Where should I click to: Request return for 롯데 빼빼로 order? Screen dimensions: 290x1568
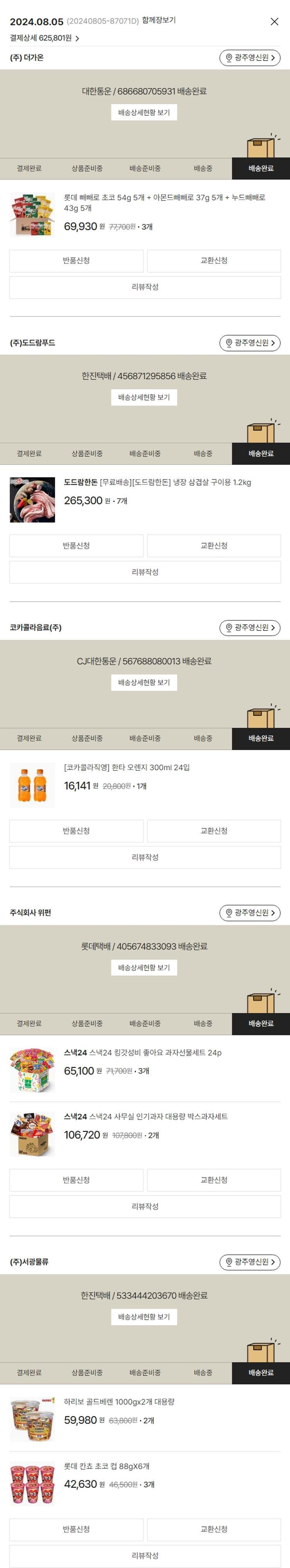76,261
